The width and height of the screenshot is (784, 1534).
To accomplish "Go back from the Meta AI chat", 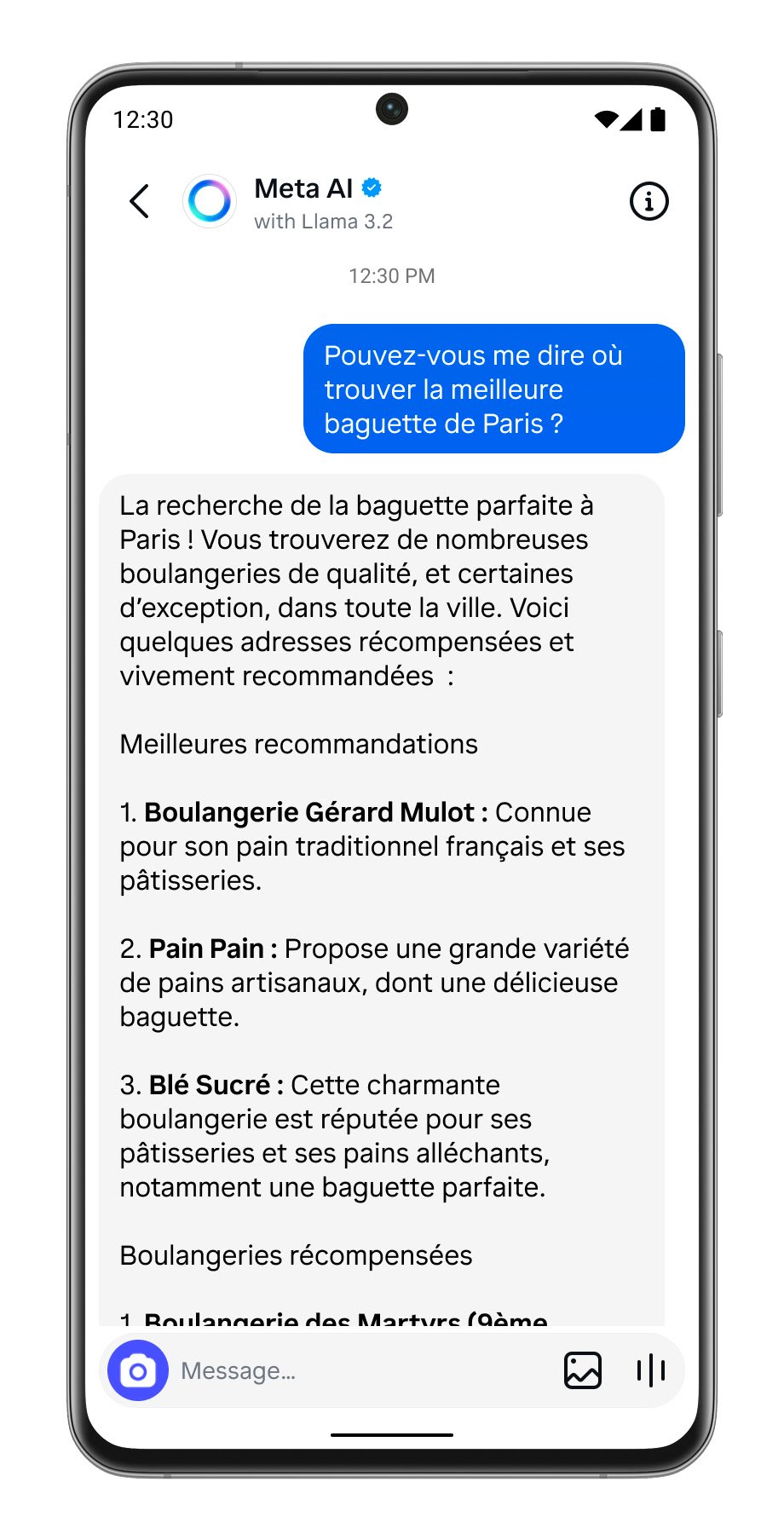I will click(x=140, y=202).
